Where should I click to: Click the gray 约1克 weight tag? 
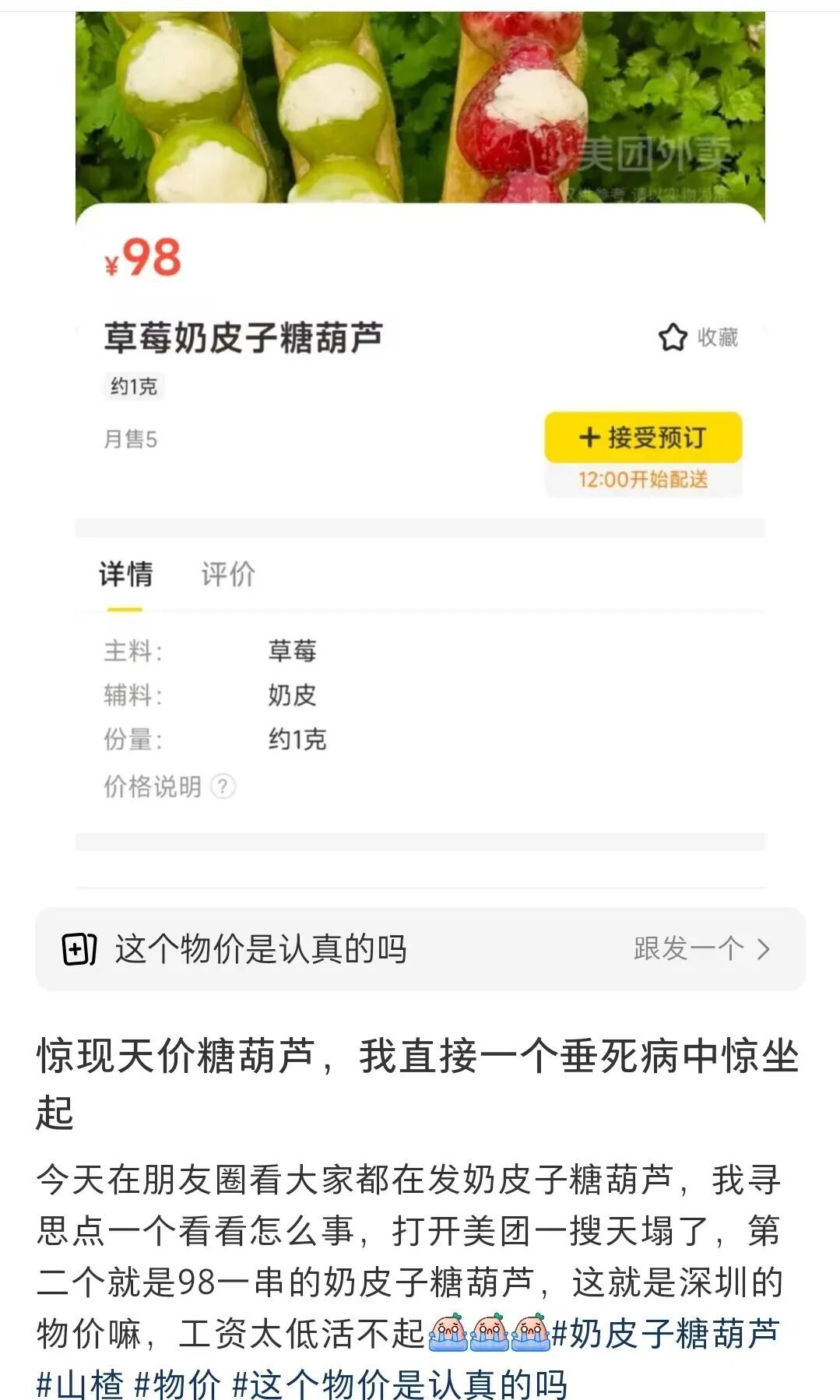coord(133,386)
